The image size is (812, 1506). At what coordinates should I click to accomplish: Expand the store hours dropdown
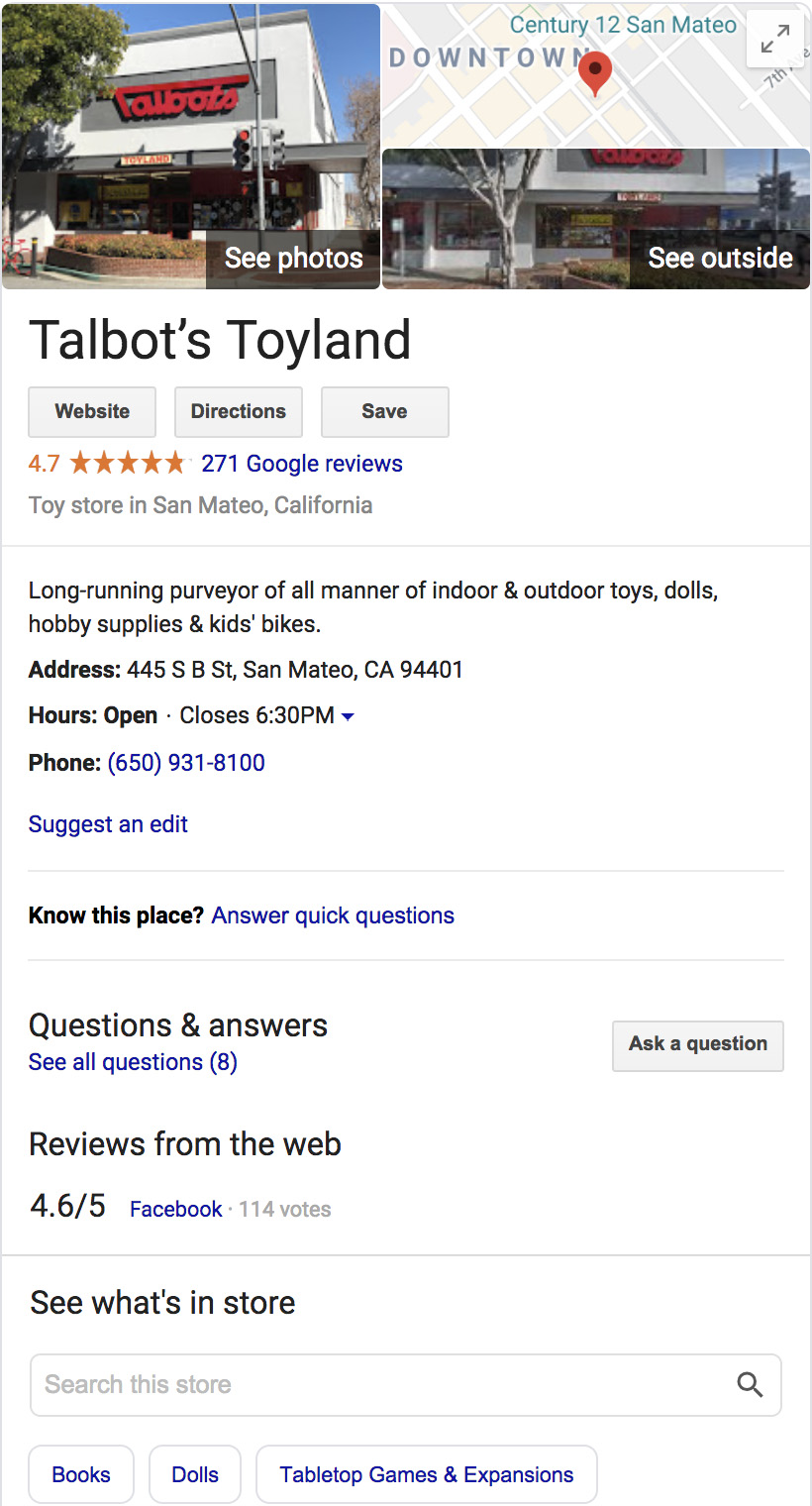348,716
